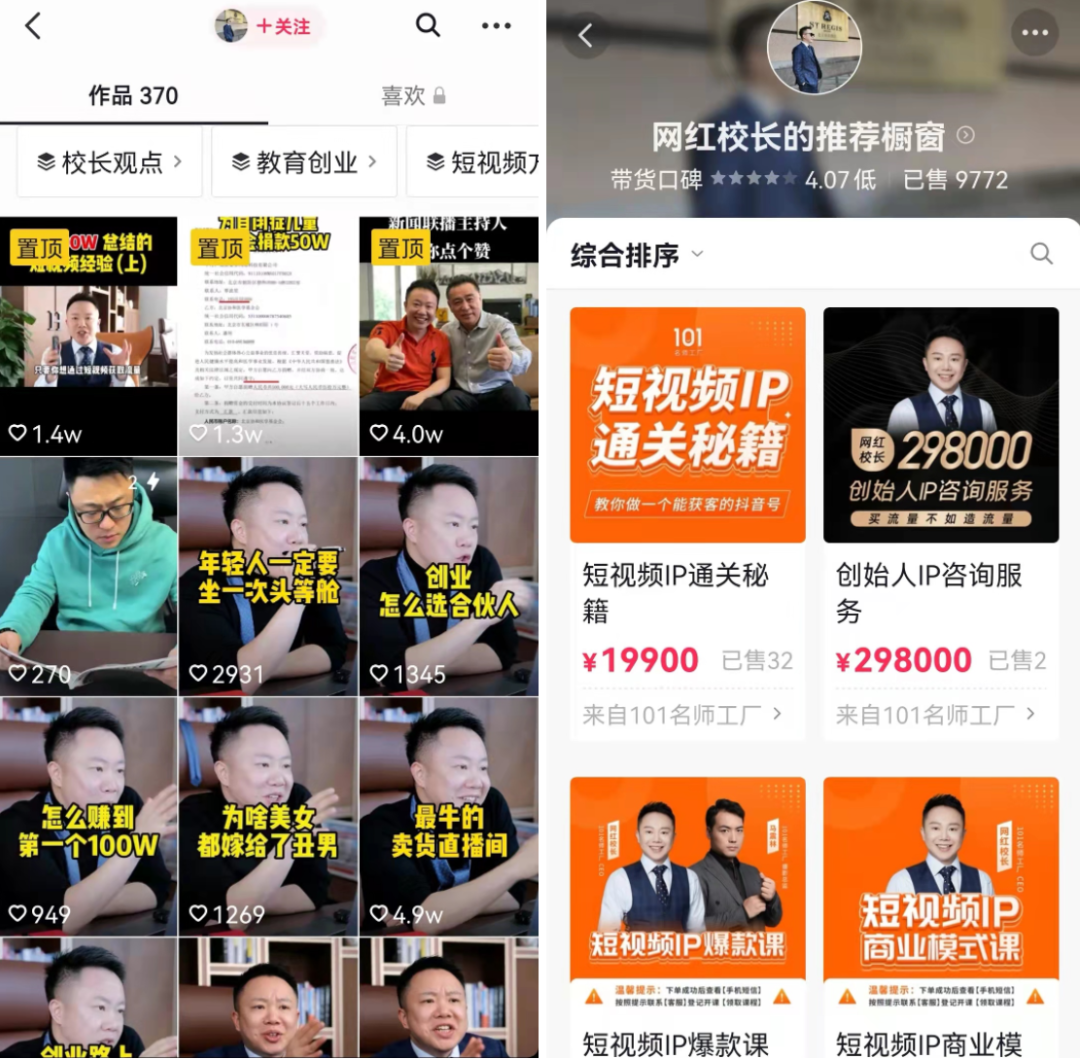This screenshot has width=1080, height=1059.
Task: Open the overflow menu on the 推荐橱窗 page
Action: pos(1034,34)
